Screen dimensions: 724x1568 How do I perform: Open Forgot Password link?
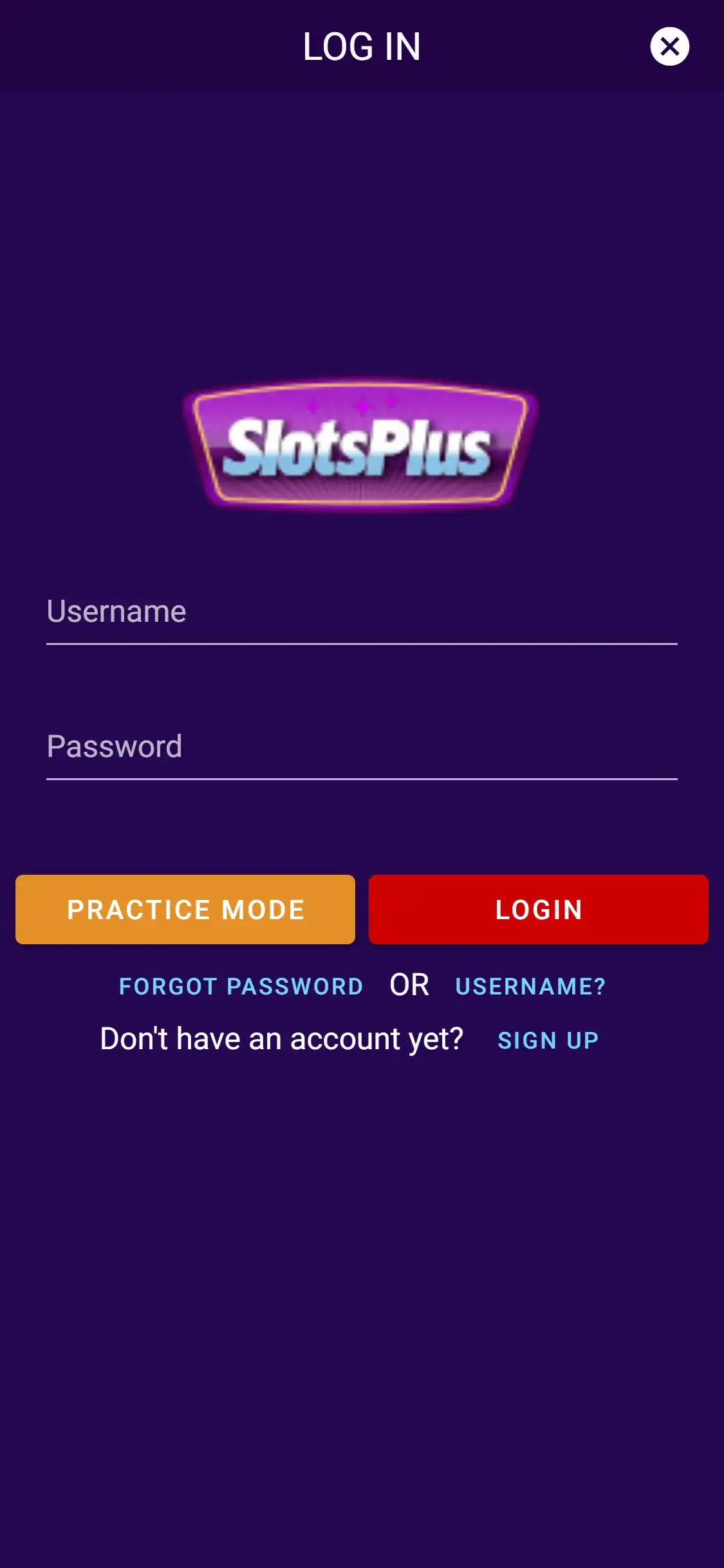tap(241, 986)
